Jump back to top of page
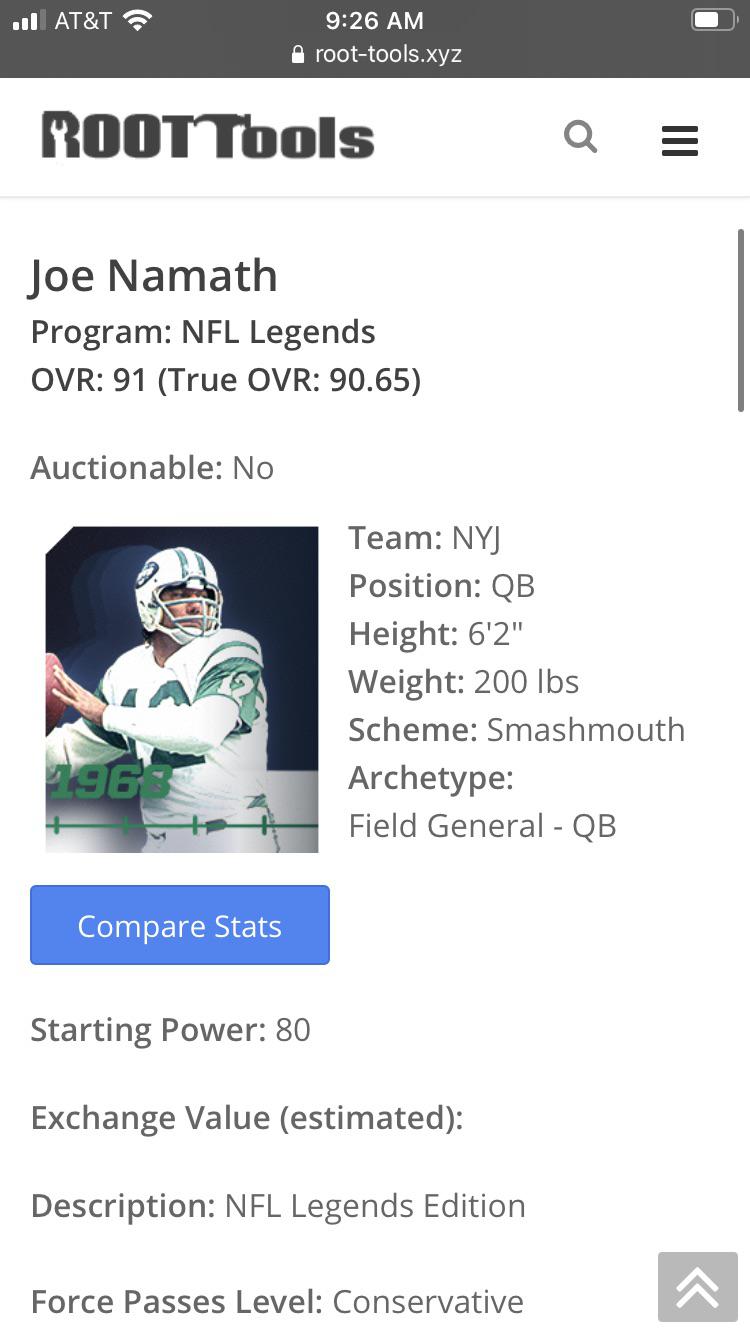Viewport: 750px width, 1334px height. 697,1287
